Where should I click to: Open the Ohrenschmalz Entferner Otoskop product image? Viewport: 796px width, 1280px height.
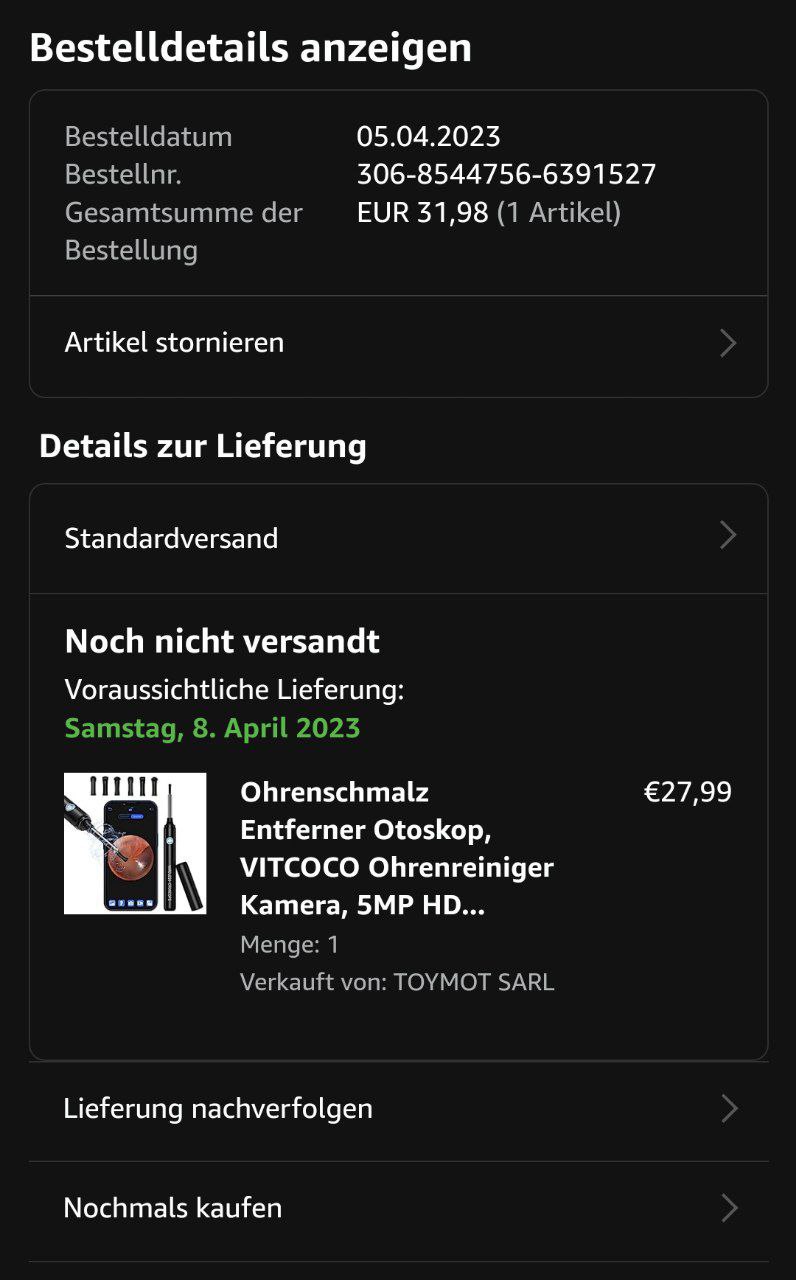(135, 843)
